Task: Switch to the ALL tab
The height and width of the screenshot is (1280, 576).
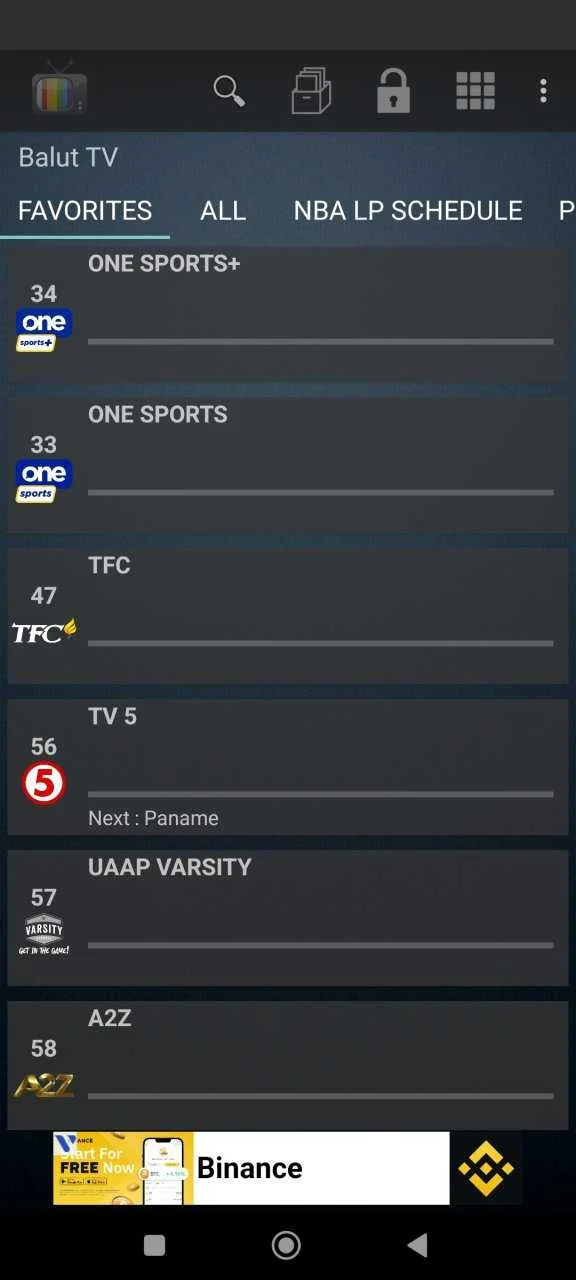Action: (223, 210)
